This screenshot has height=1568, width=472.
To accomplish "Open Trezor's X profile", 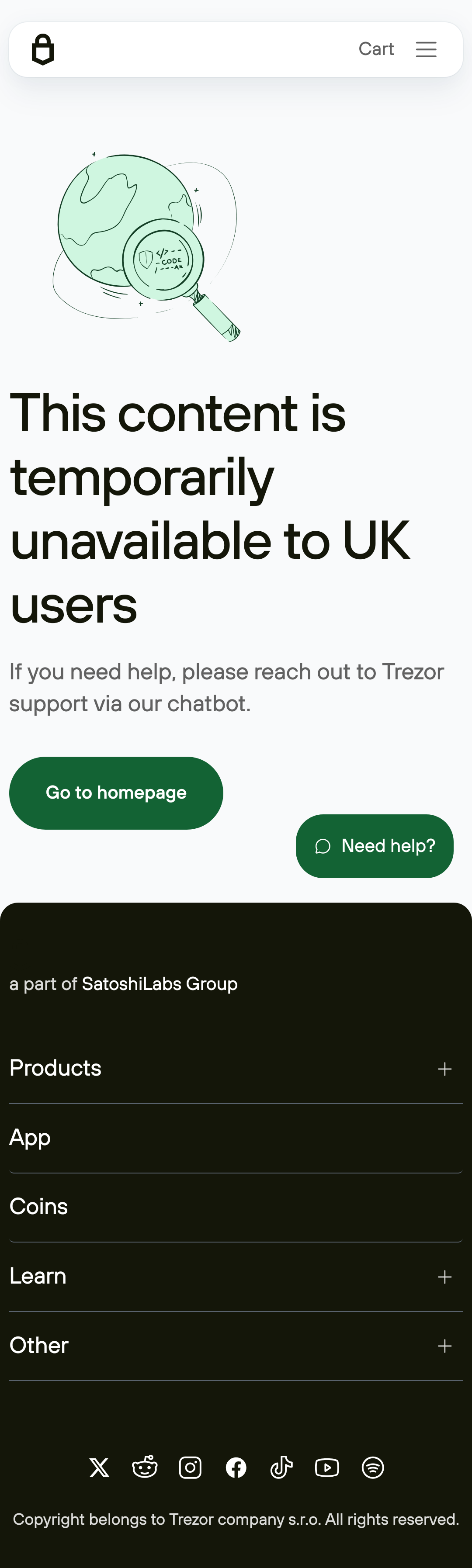I will pyautogui.click(x=99, y=1468).
